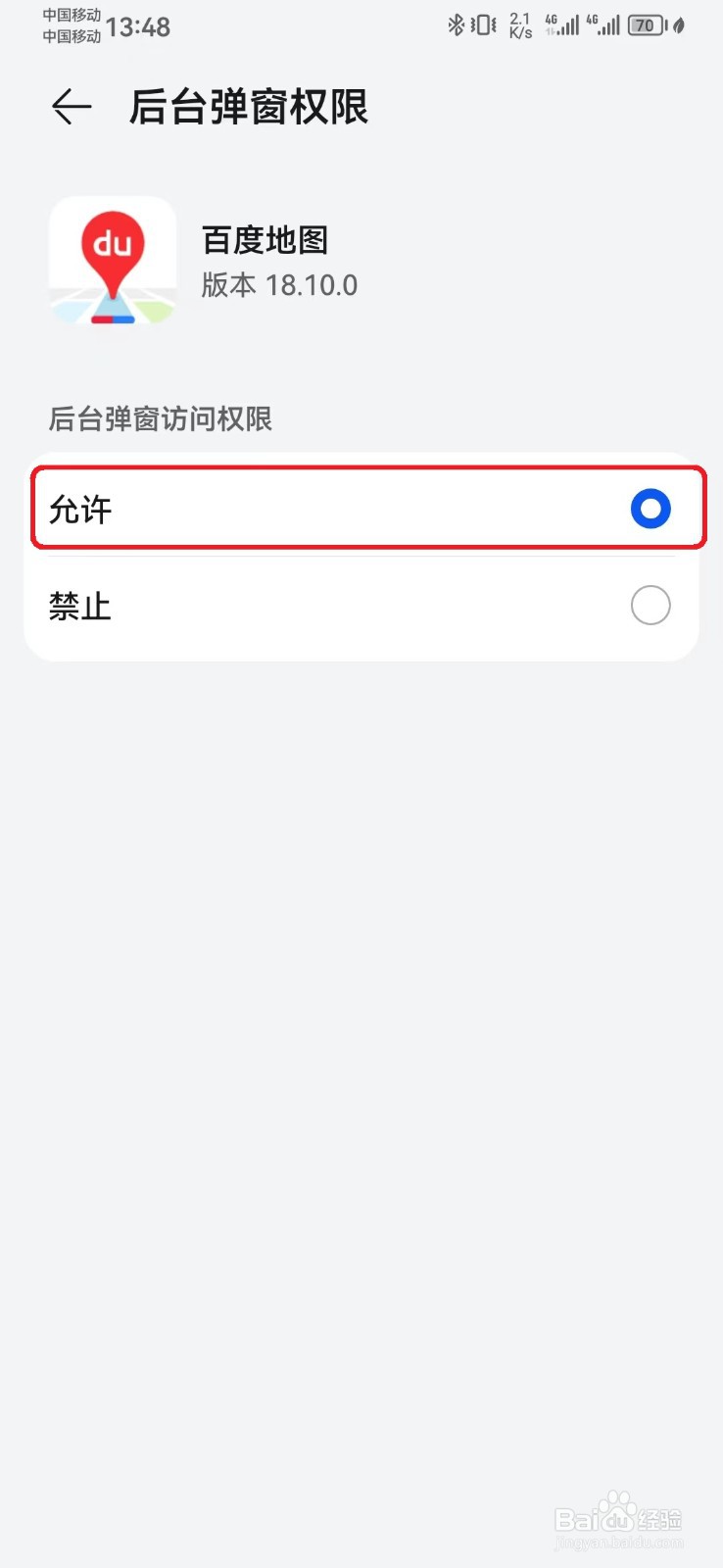The height and width of the screenshot is (1568, 723).
Task: Tap the 后台弹窗访问权限 section header
Action: point(162,419)
